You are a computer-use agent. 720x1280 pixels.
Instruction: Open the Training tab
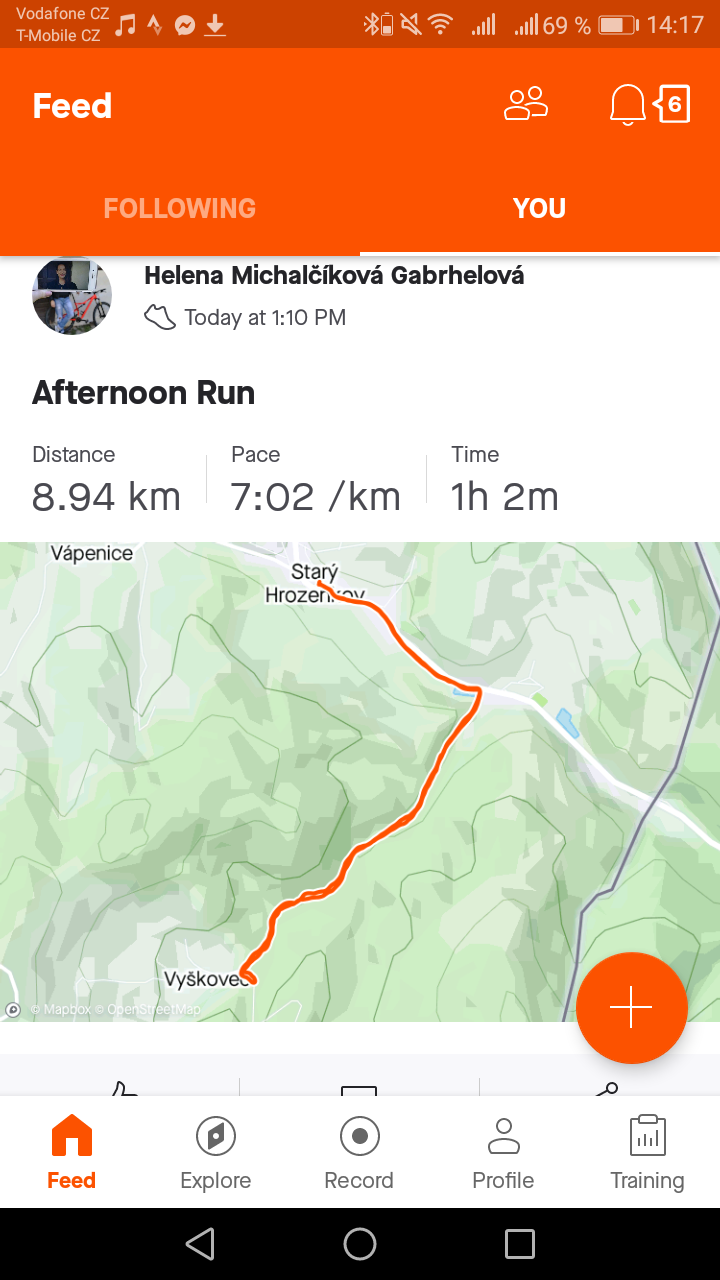(647, 1152)
